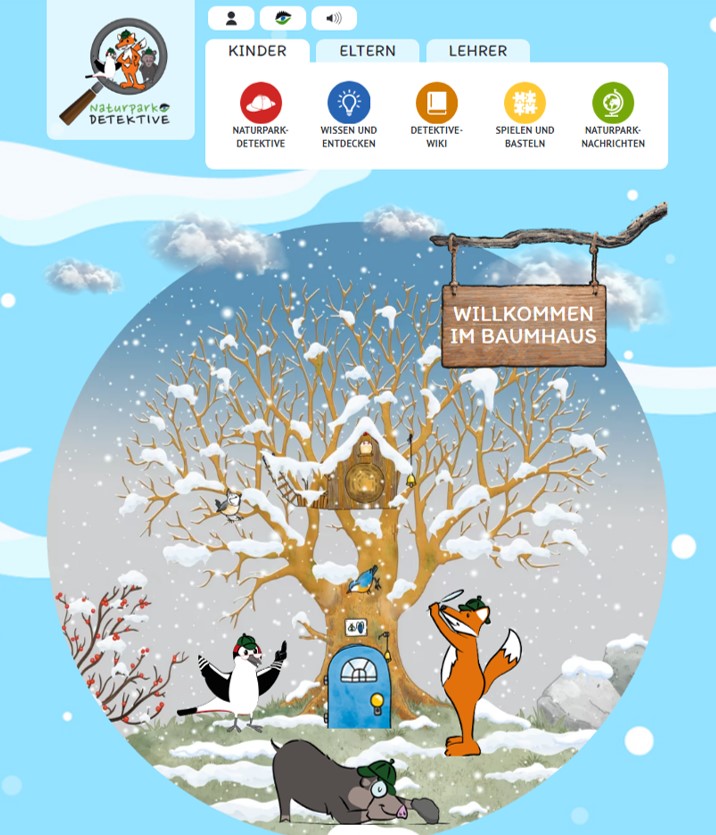
Task: Select the Kinder tab
Action: tap(257, 51)
